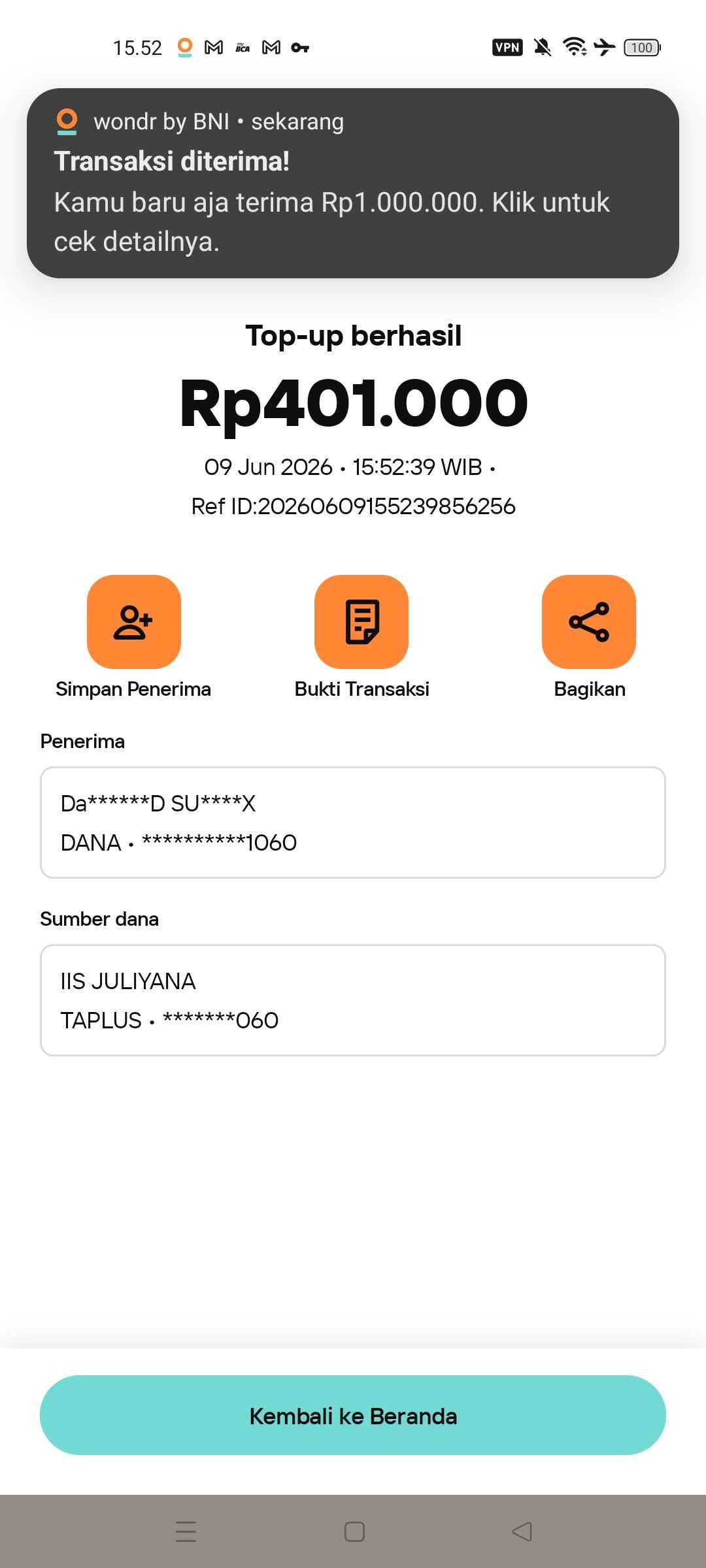Open the wondr by BNI notification banner
This screenshot has height=1568, width=706.
353,183
